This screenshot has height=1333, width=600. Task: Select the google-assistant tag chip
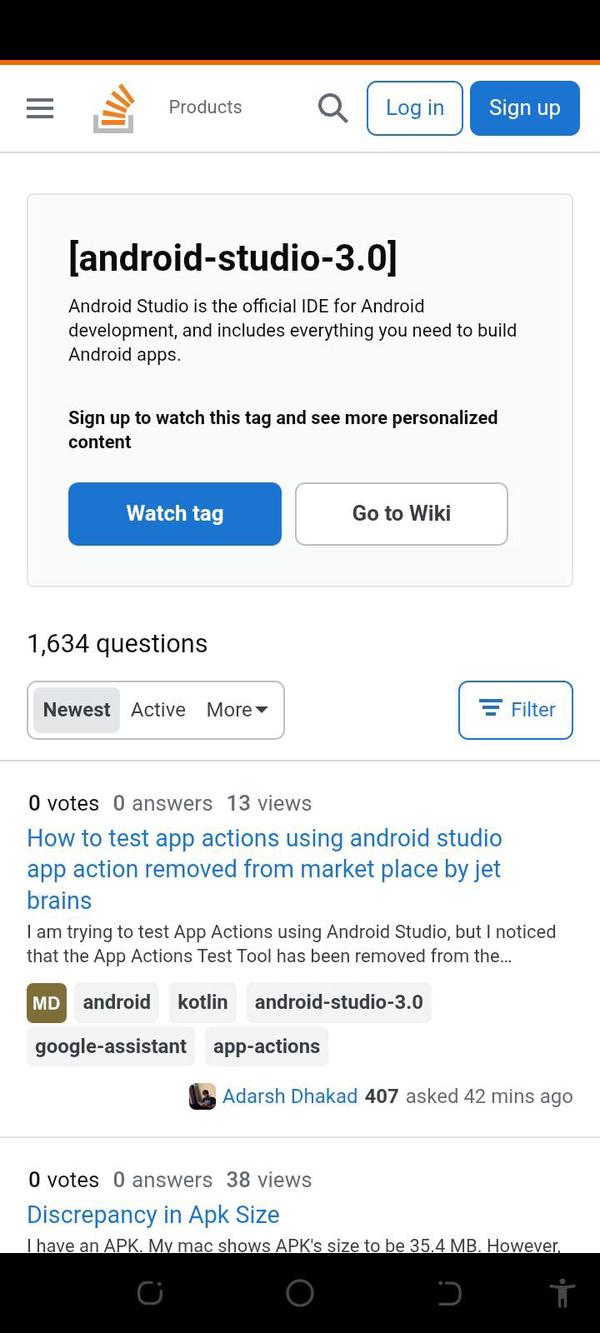pos(110,1046)
